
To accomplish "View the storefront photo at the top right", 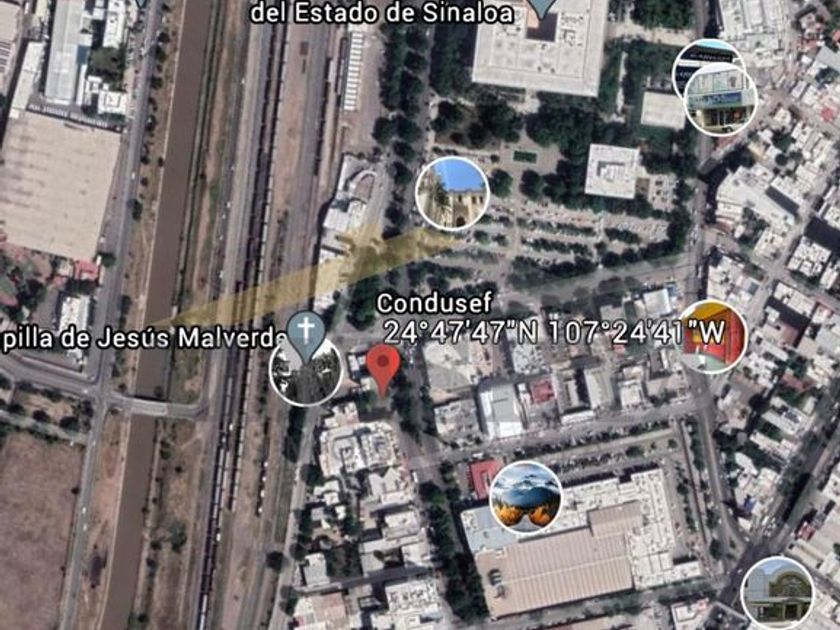I will [x=720, y=98].
